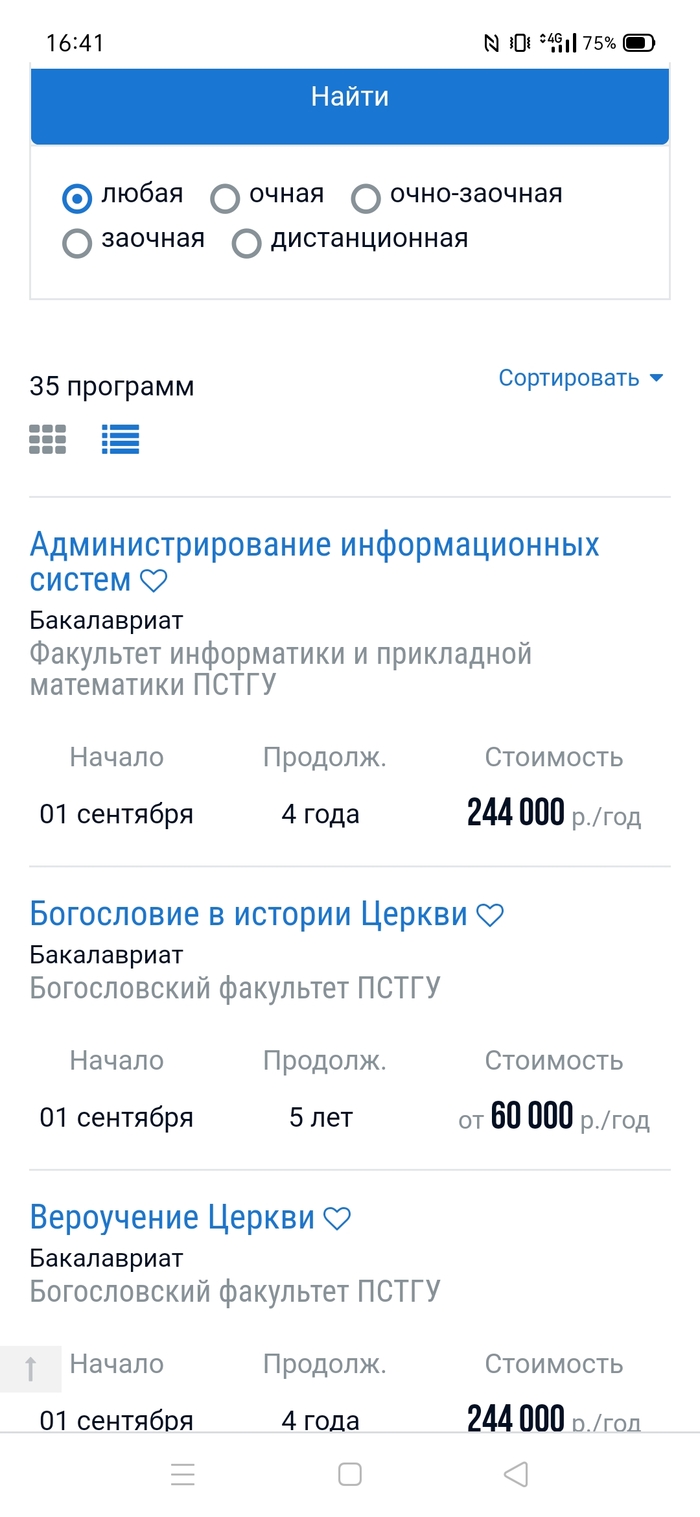Favorite the Администрирование информационных систем program
Viewport: 700px width, 1517px height.
[154, 581]
